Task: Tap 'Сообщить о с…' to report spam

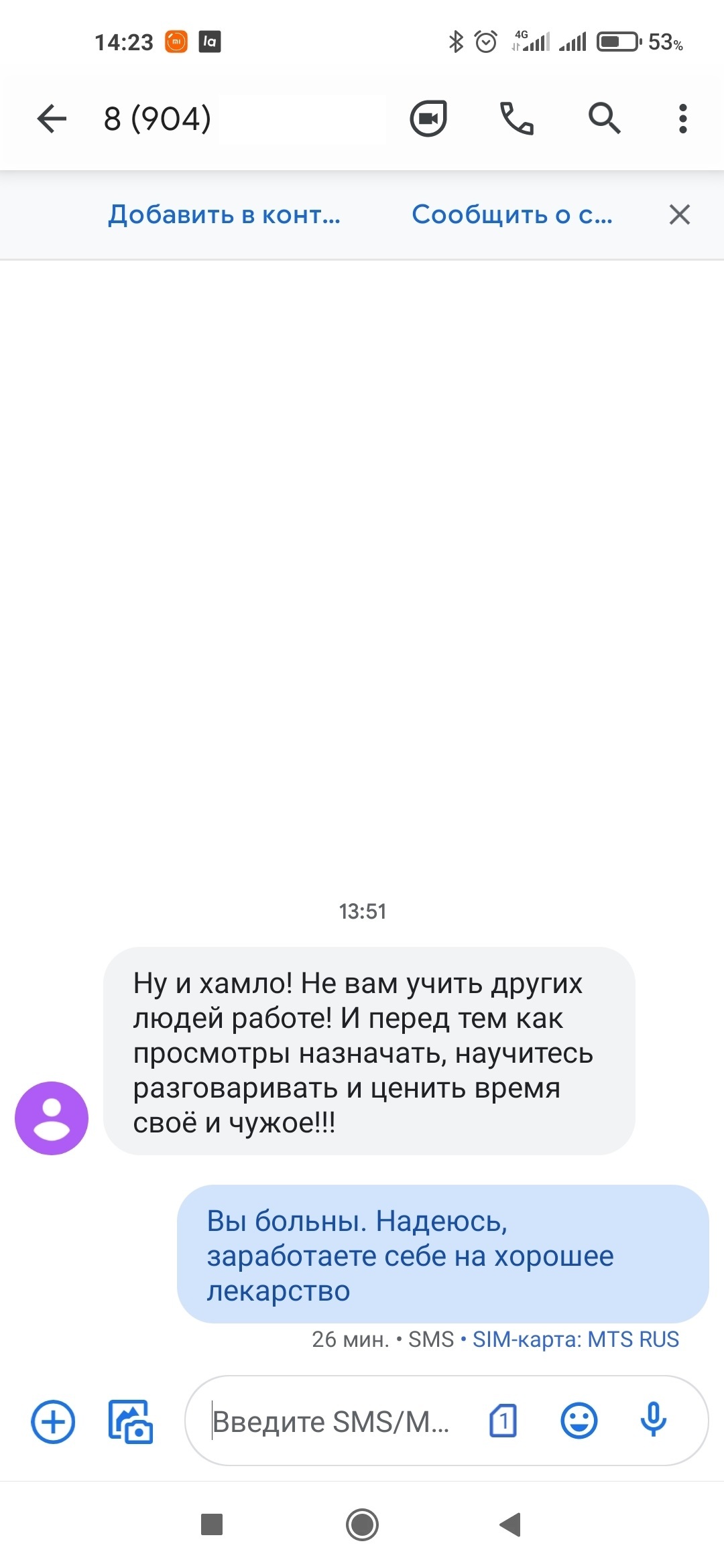Action: point(512,214)
